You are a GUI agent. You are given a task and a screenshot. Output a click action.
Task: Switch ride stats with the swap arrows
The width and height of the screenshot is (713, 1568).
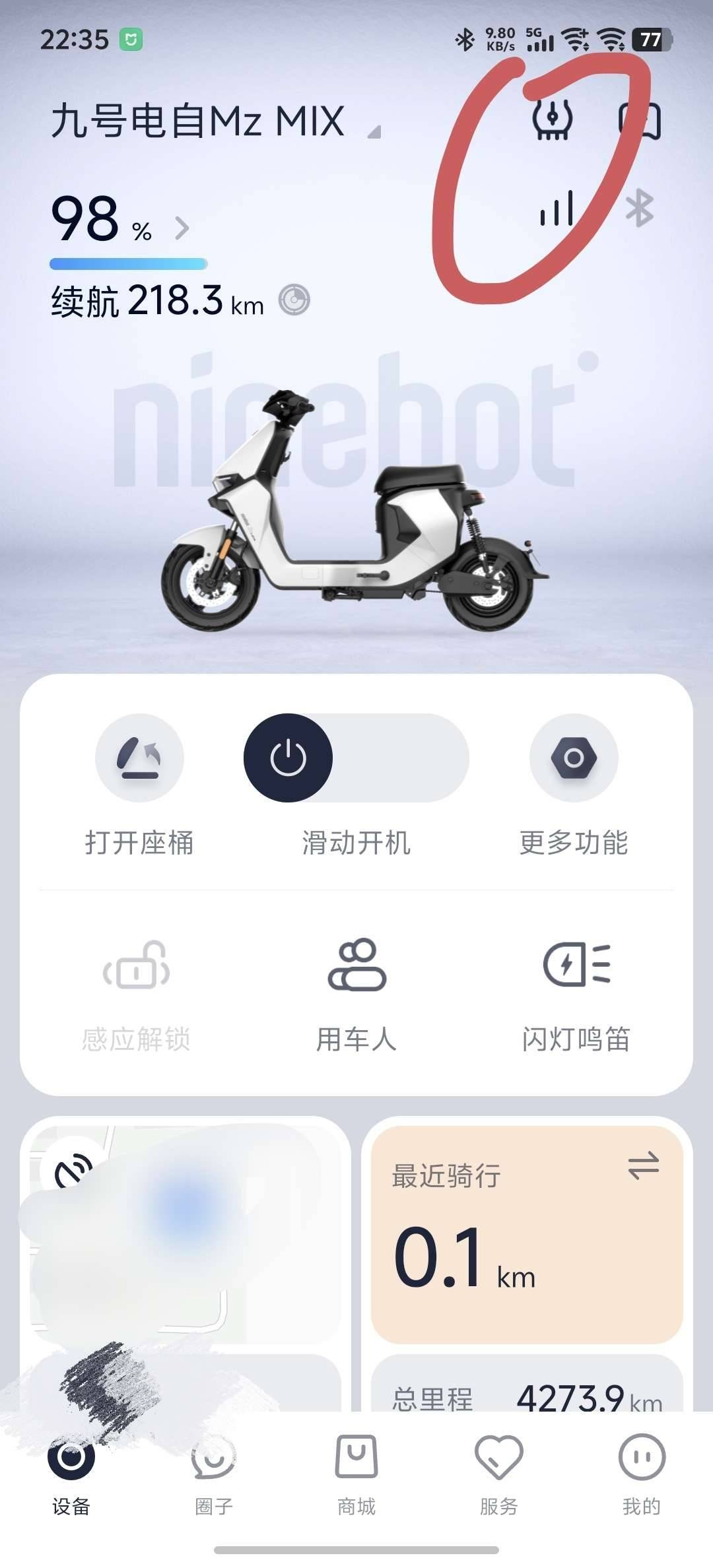click(x=643, y=1165)
